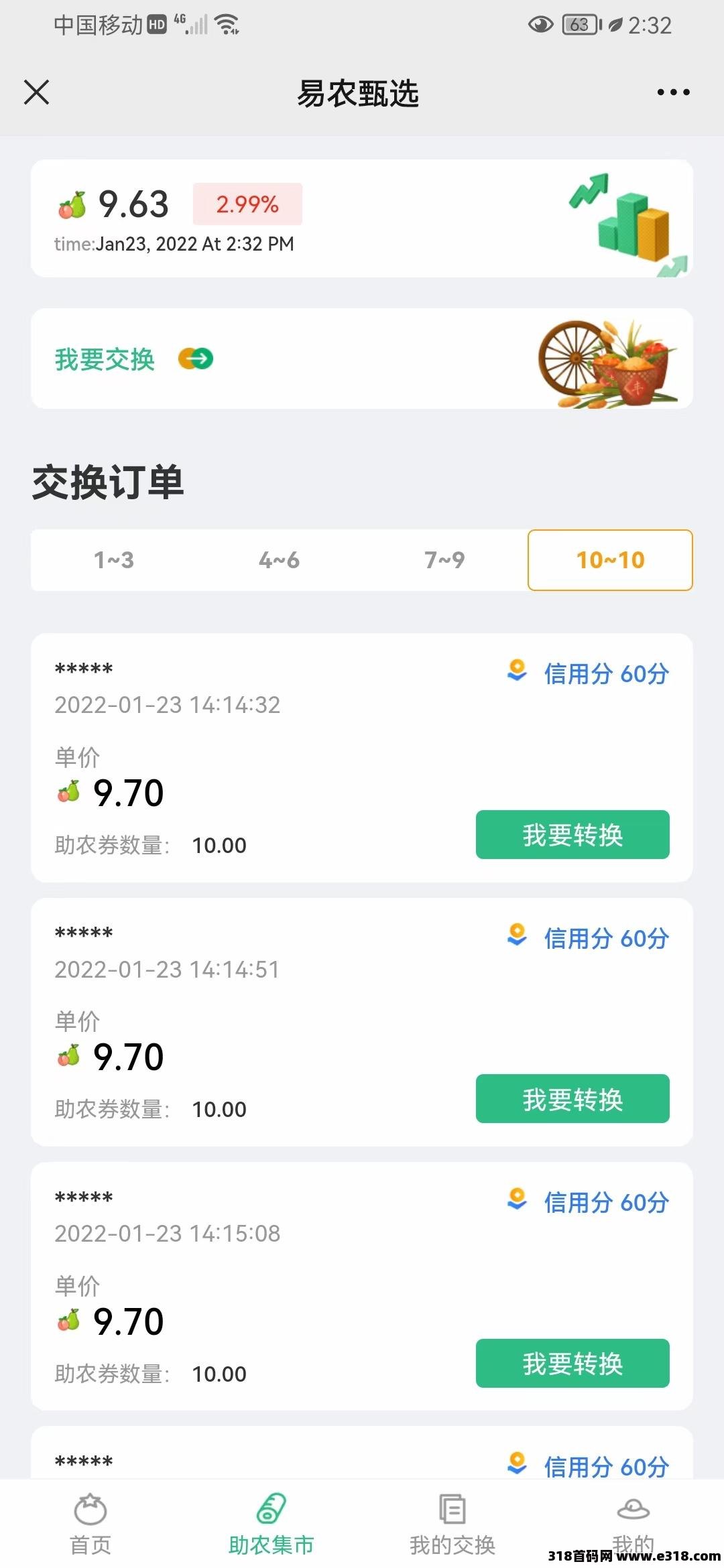
Task: Select the 4~6 range tab
Action: (280, 560)
